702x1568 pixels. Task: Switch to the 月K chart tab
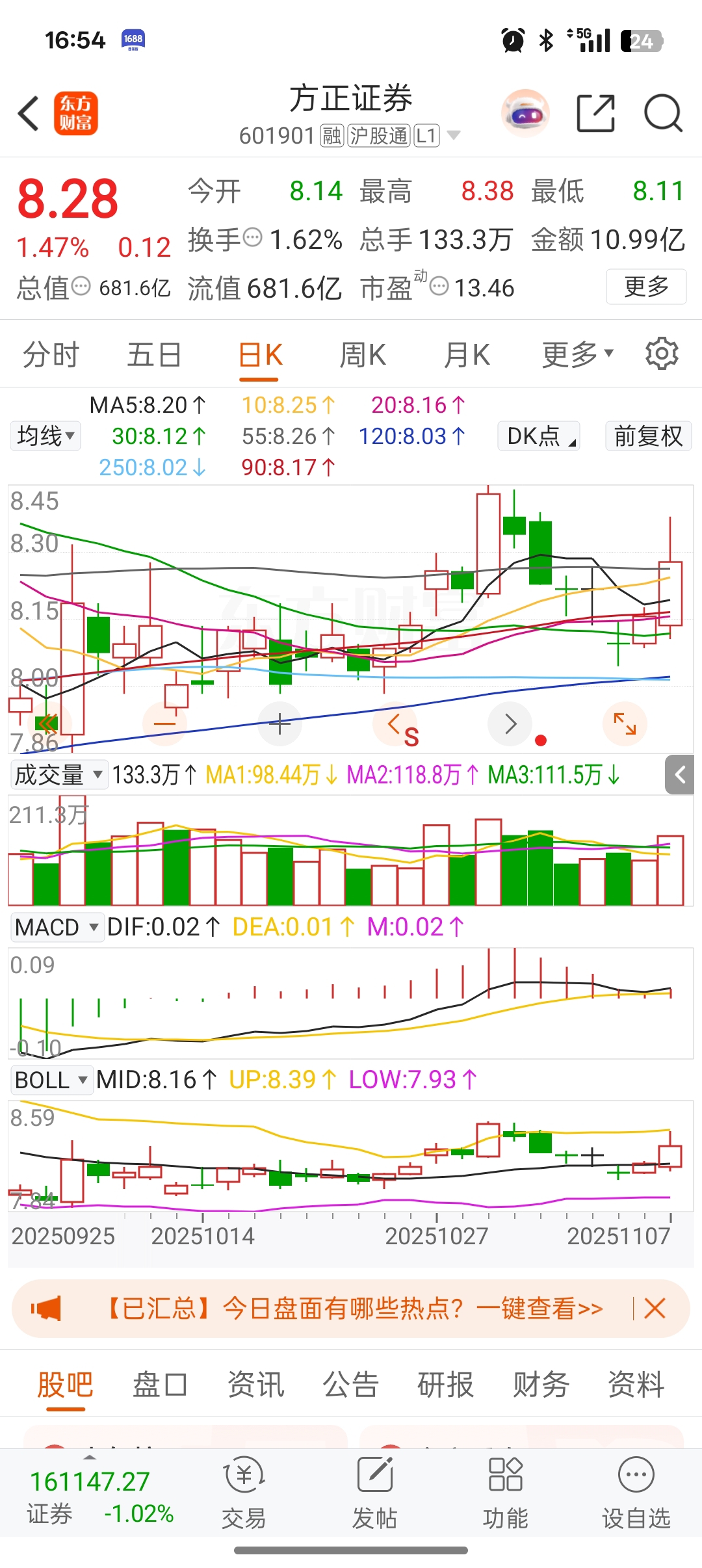click(x=467, y=356)
